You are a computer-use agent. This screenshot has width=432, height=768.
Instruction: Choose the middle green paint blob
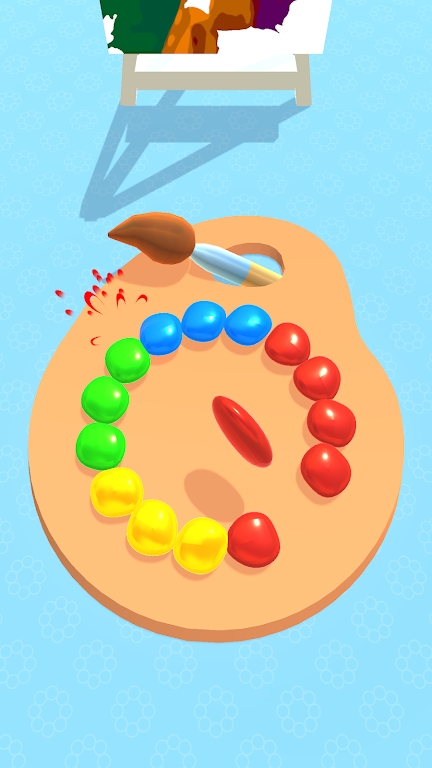105,399
